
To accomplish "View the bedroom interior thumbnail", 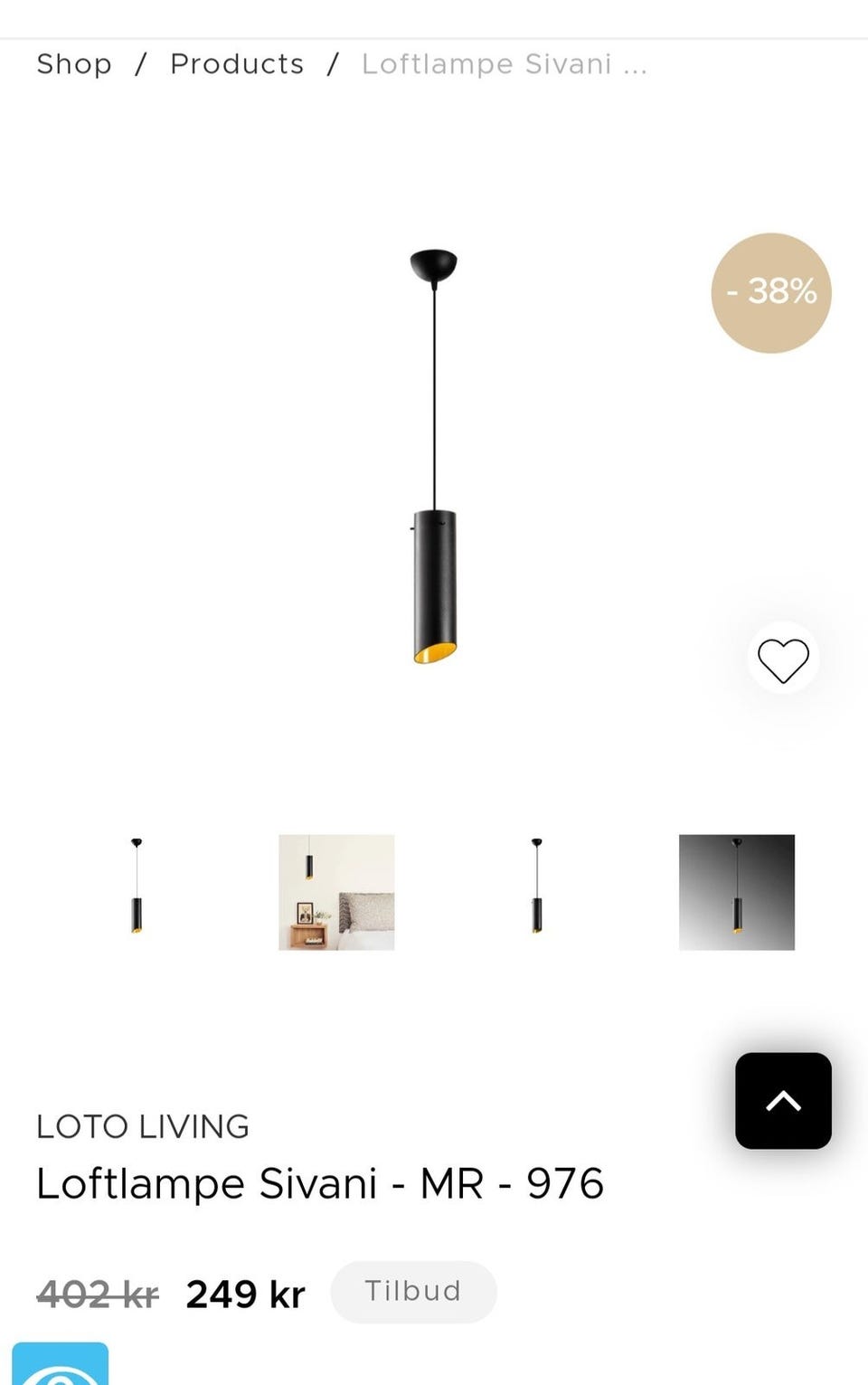I will pyautogui.click(x=336, y=892).
